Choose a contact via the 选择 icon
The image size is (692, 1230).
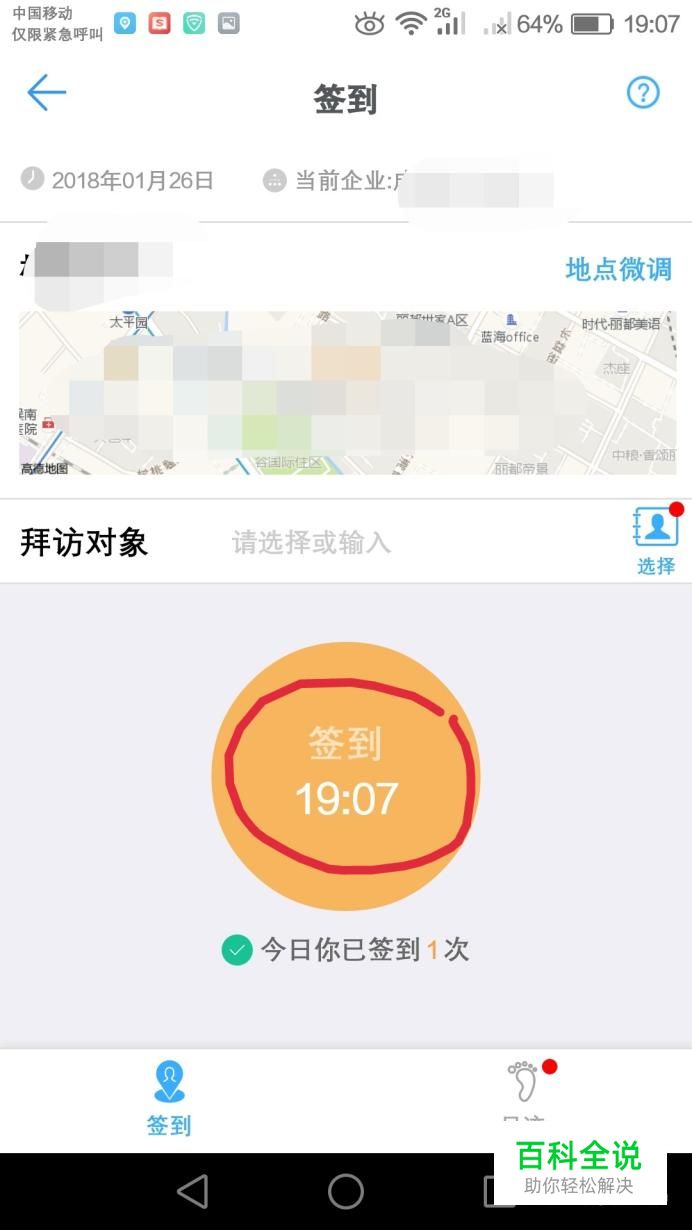656,540
